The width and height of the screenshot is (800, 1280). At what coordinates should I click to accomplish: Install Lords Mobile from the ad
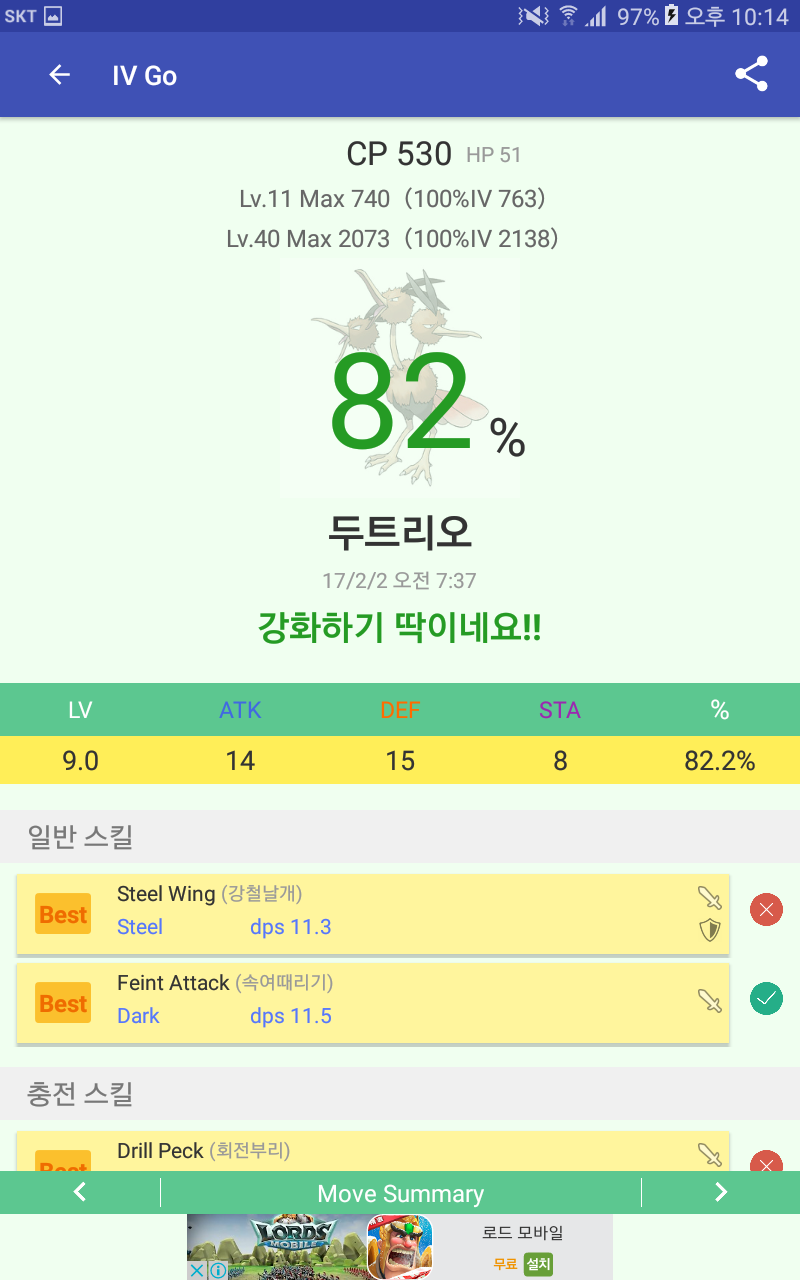click(538, 1264)
